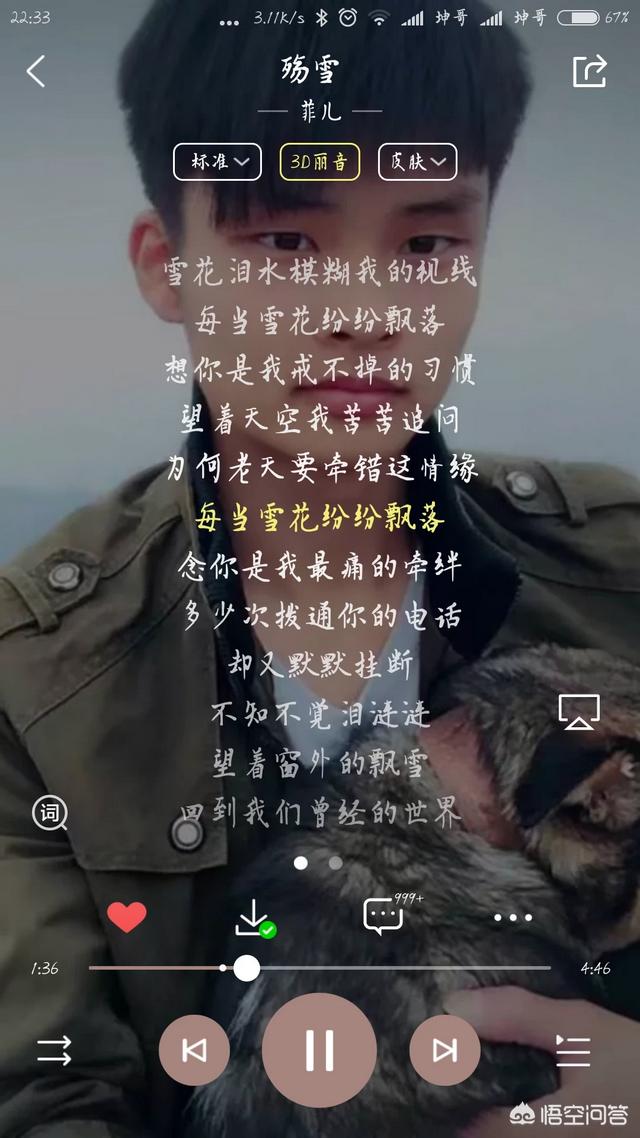Tap the lyrics page indicator dots
640x1138 pixels.
(318, 862)
